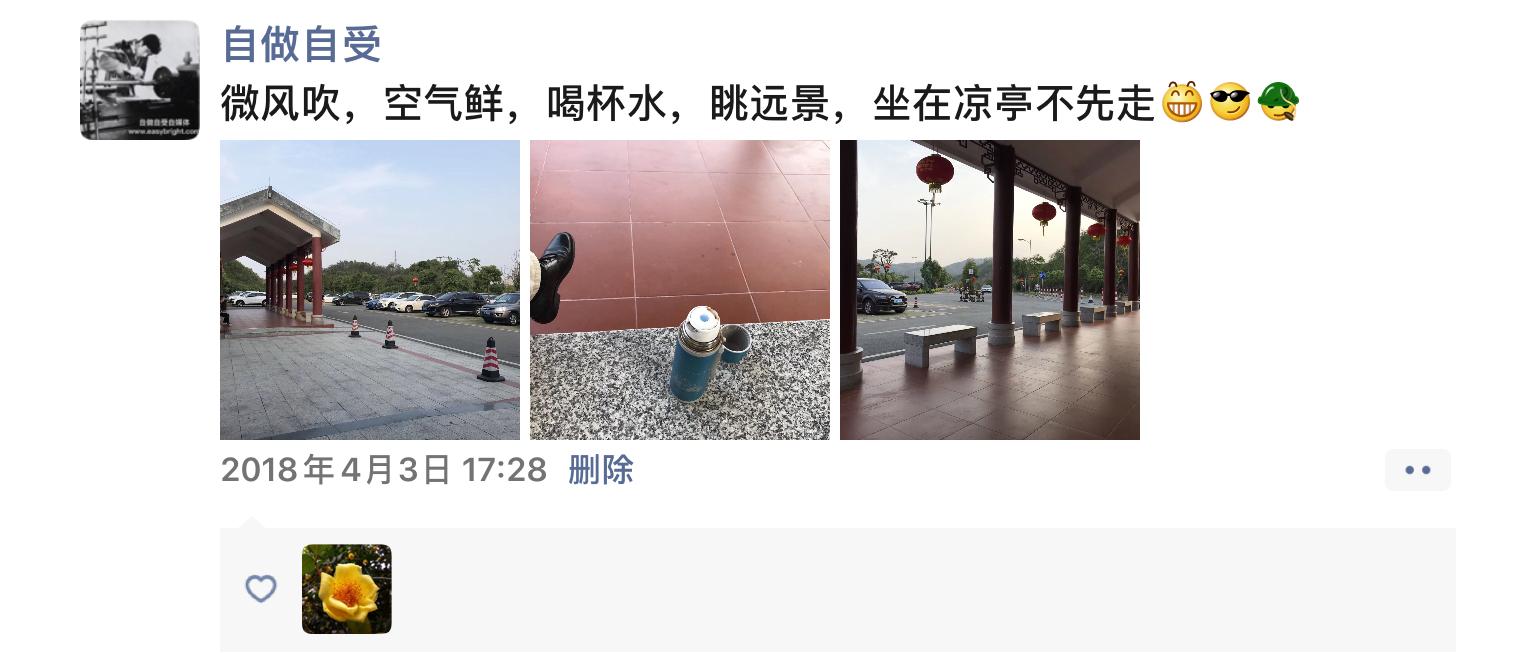Open the 自做自受 username link
This screenshot has width=1536, height=654.
click(301, 44)
